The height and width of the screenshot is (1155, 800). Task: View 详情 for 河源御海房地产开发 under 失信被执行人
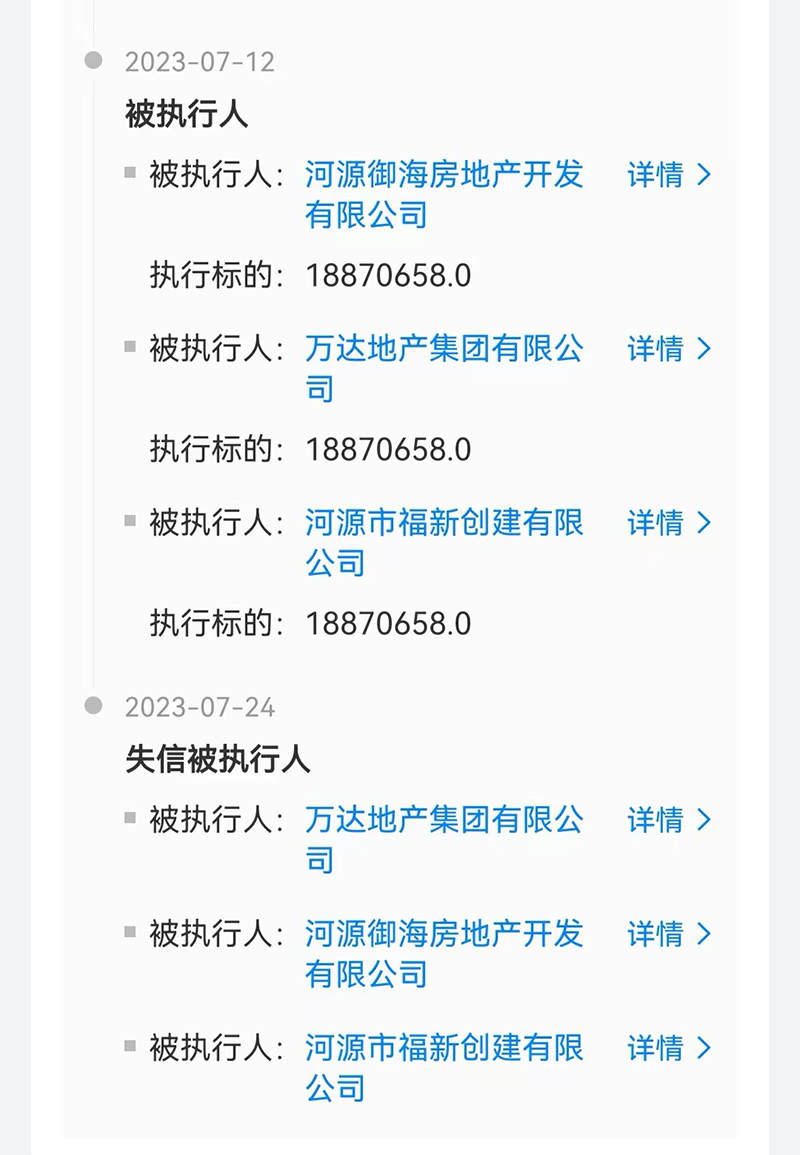click(668, 935)
